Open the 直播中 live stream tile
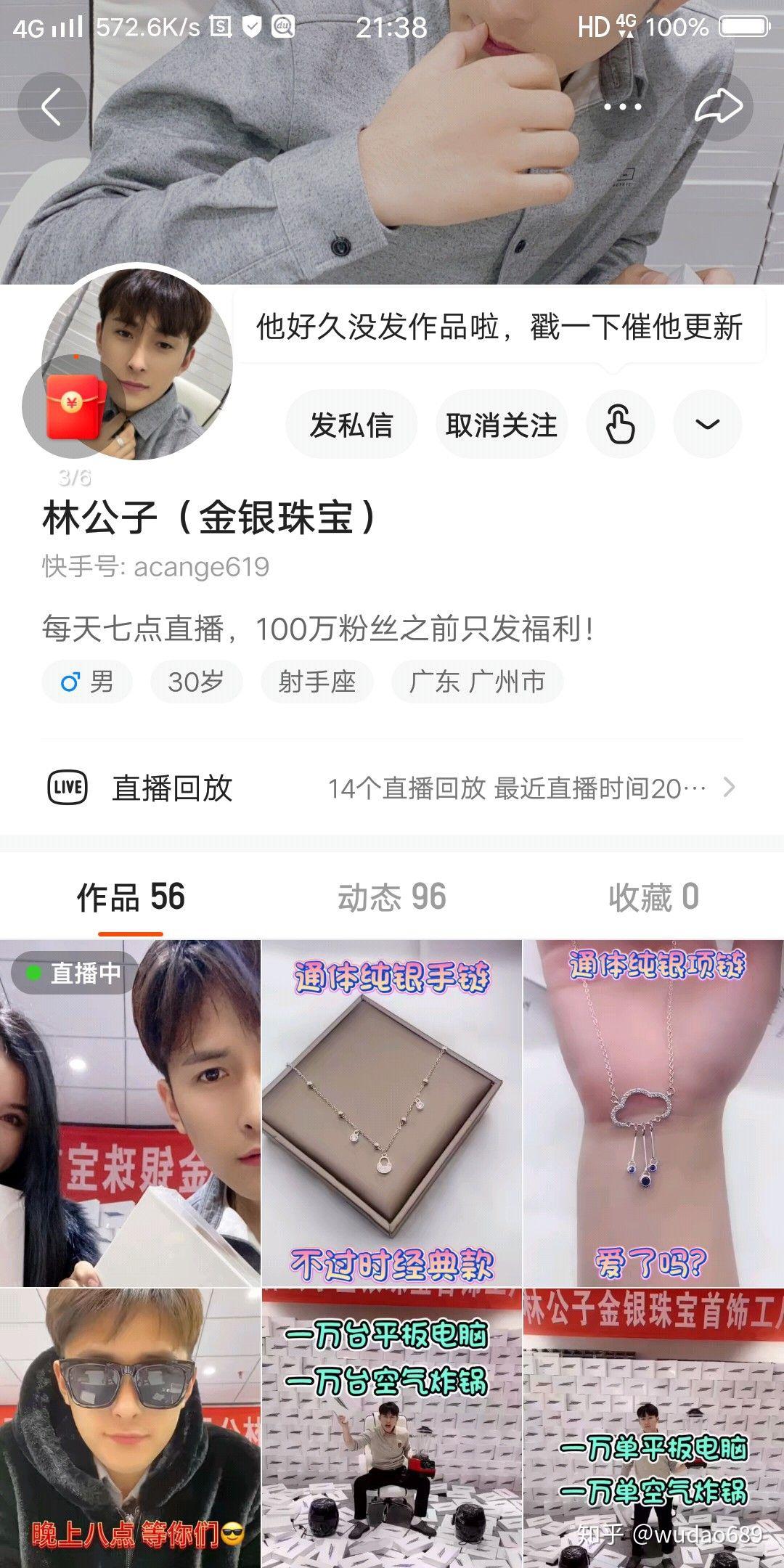The width and height of the screenshot is (784, 1568). tap(130, 1113)
